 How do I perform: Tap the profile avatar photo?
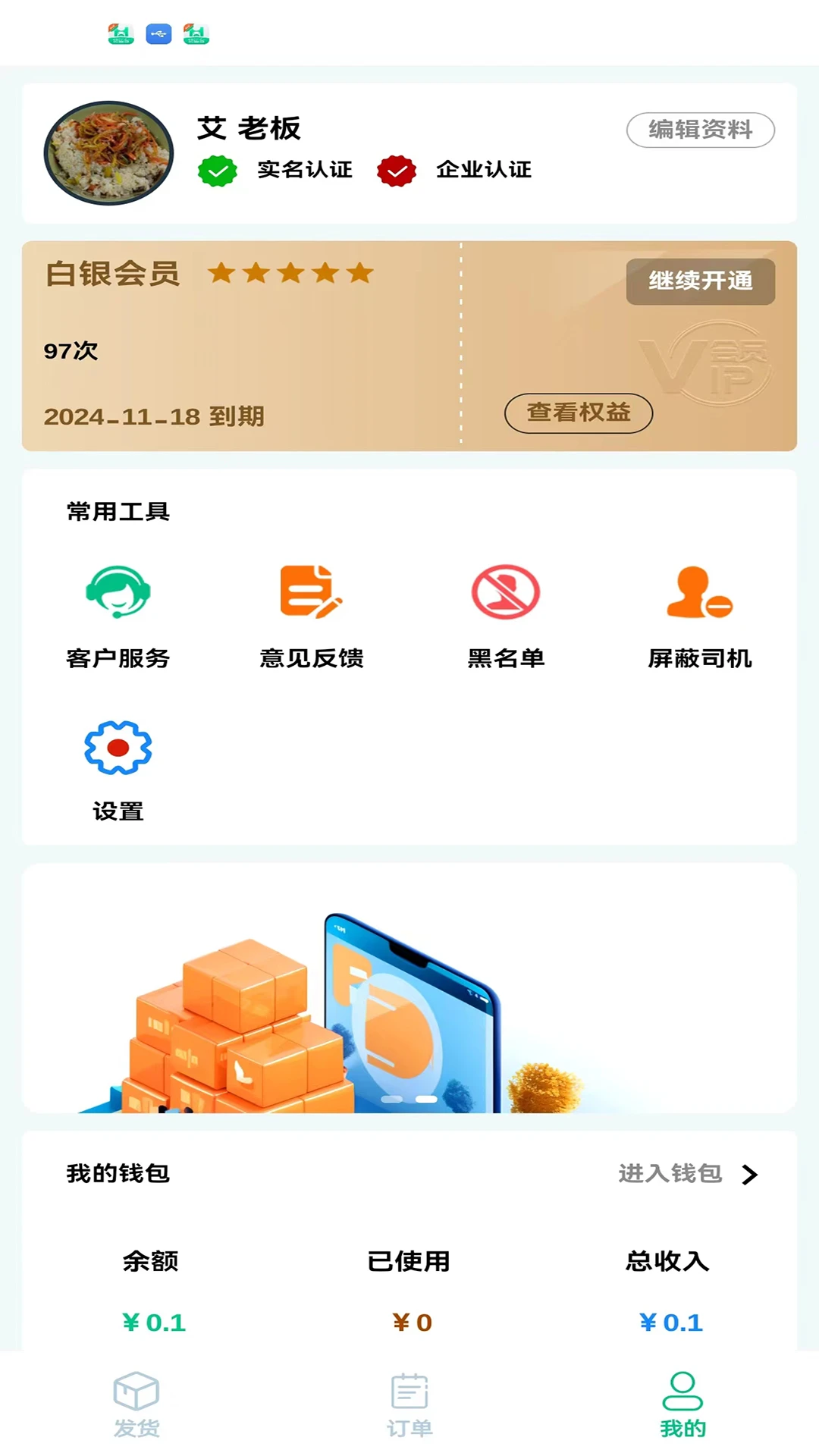coord(108,153)
